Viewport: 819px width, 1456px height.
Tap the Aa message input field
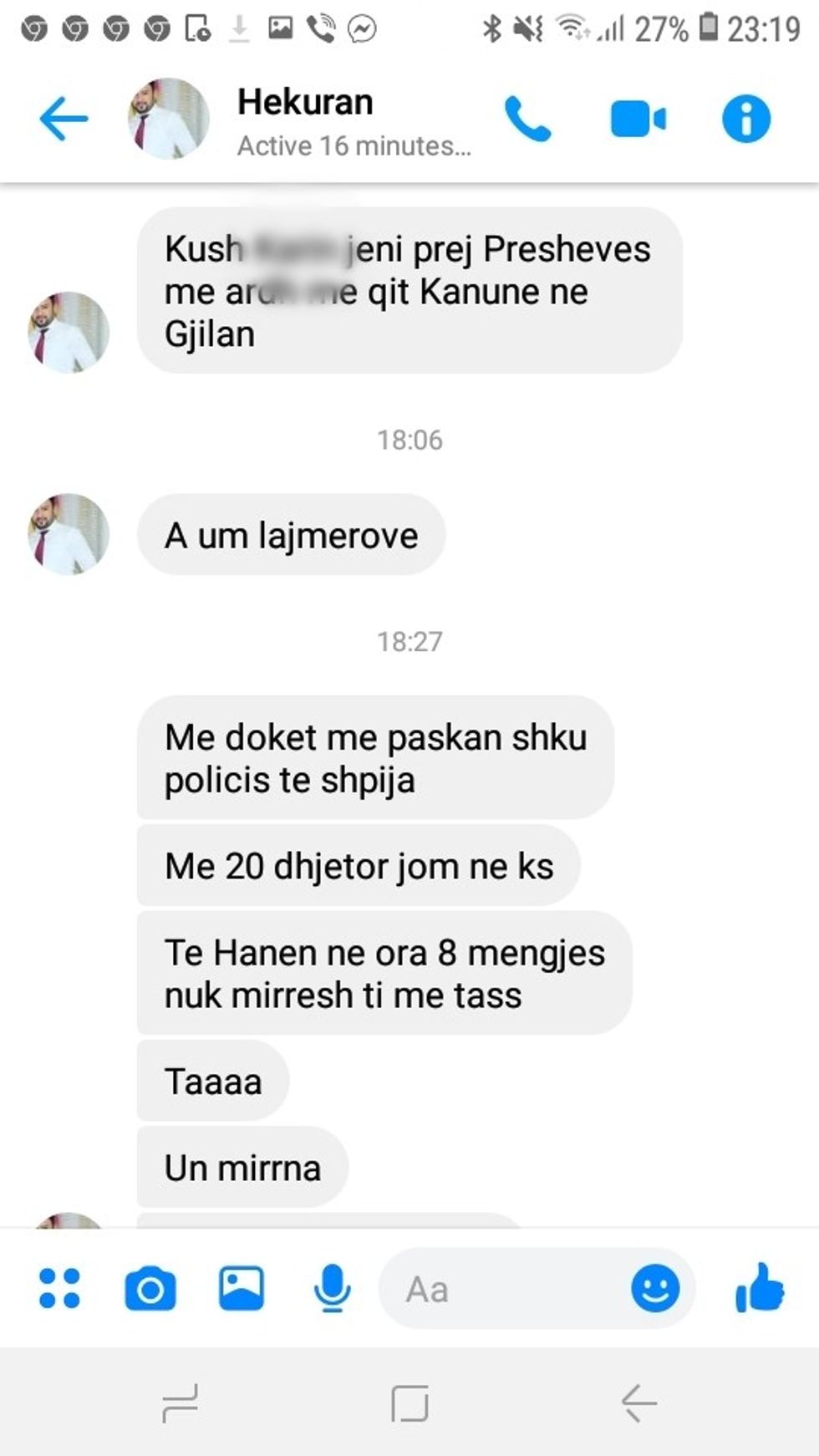click(x=501, y=1289)
